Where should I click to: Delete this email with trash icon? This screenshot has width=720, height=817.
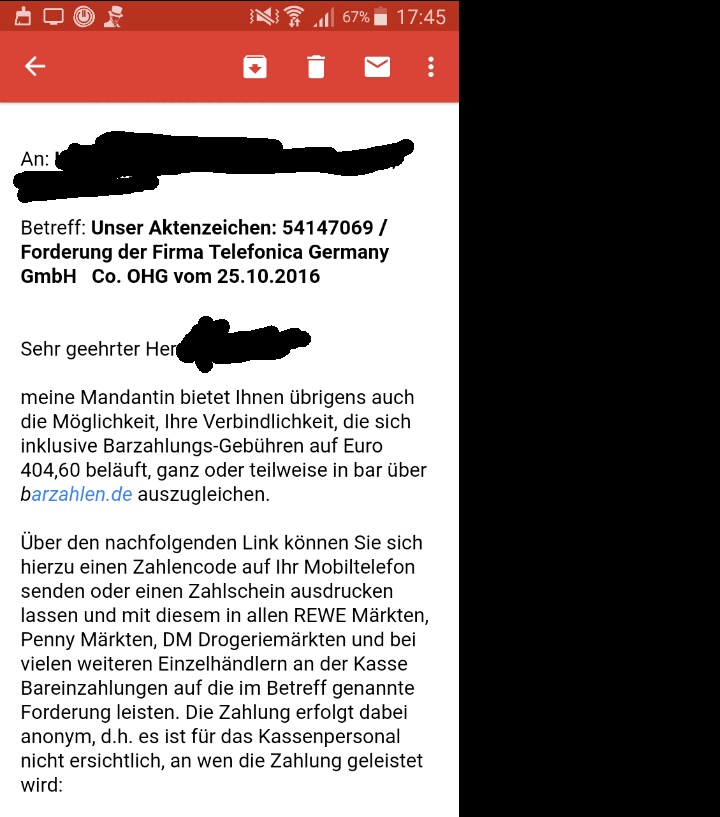316,67
